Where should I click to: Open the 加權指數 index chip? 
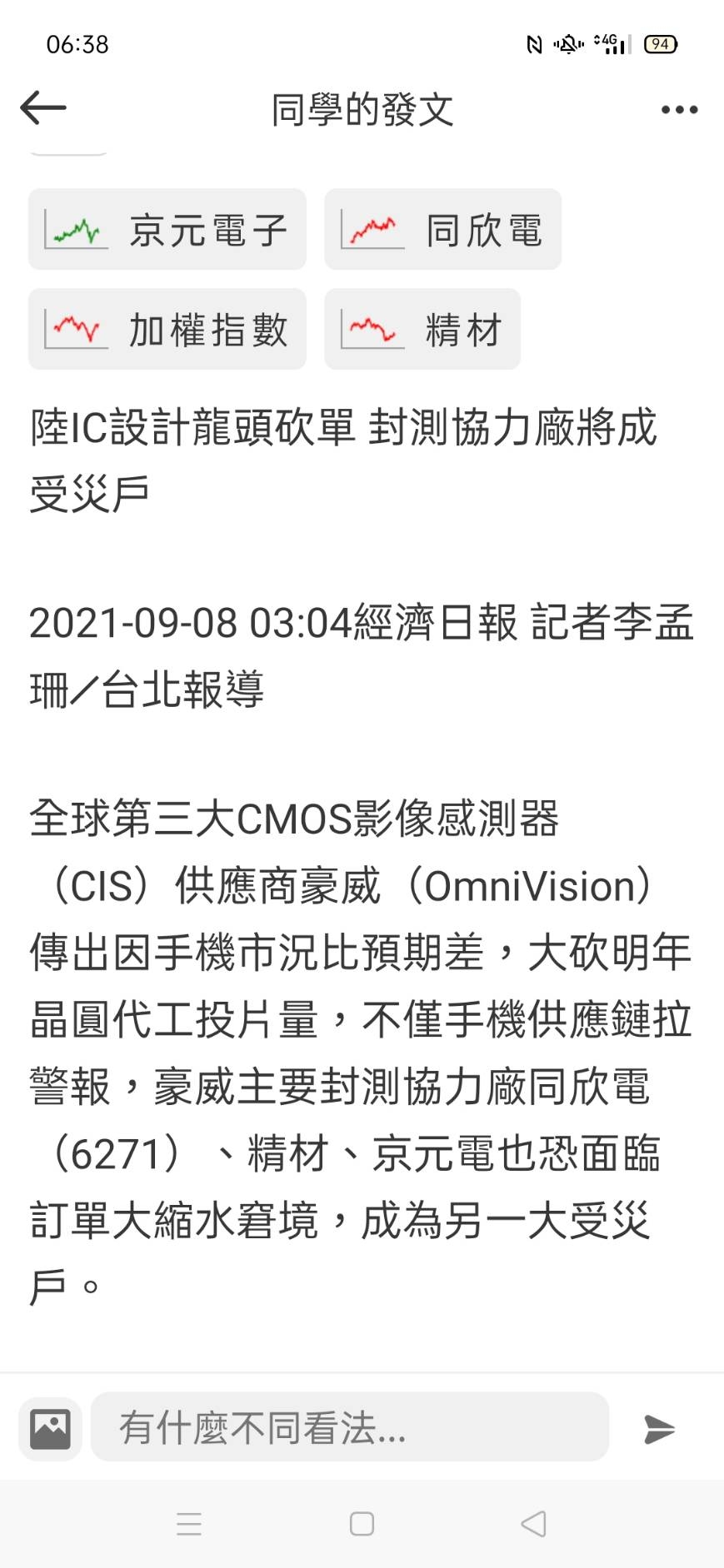(167, 330)
